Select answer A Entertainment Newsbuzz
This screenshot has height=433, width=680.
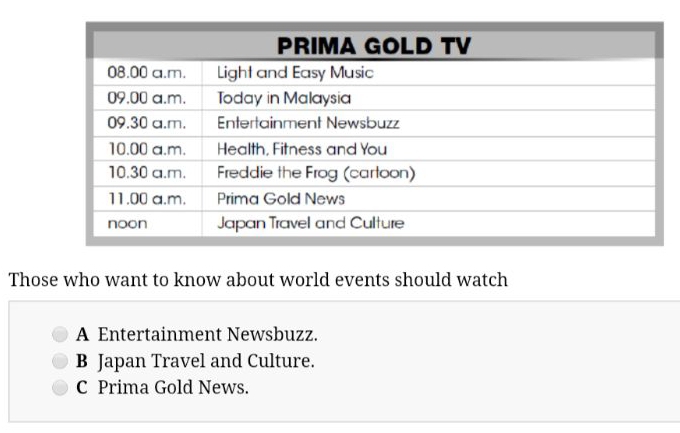[x=61, y=334]
